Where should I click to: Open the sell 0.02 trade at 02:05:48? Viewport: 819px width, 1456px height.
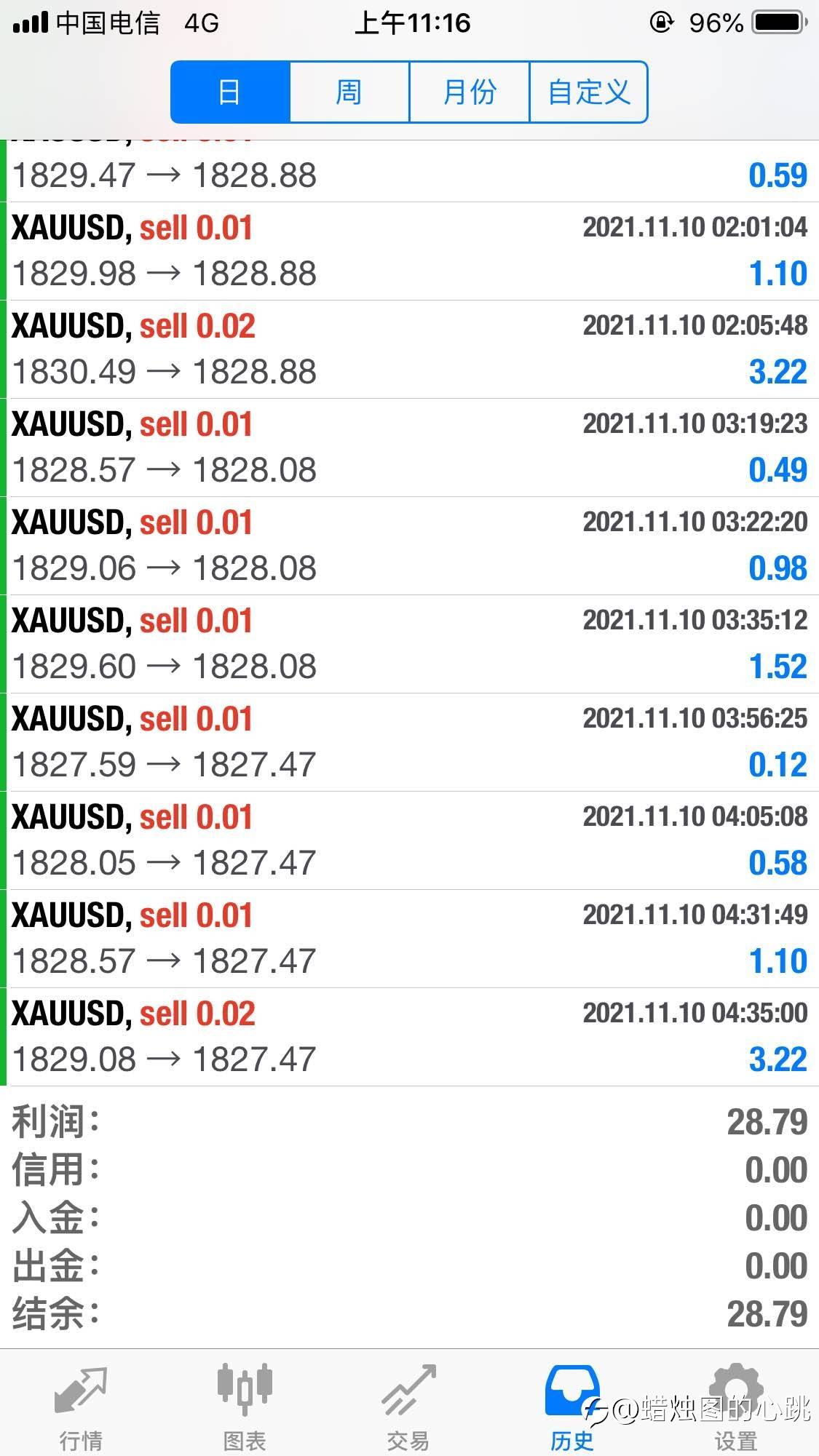click(x=409, y=349)
